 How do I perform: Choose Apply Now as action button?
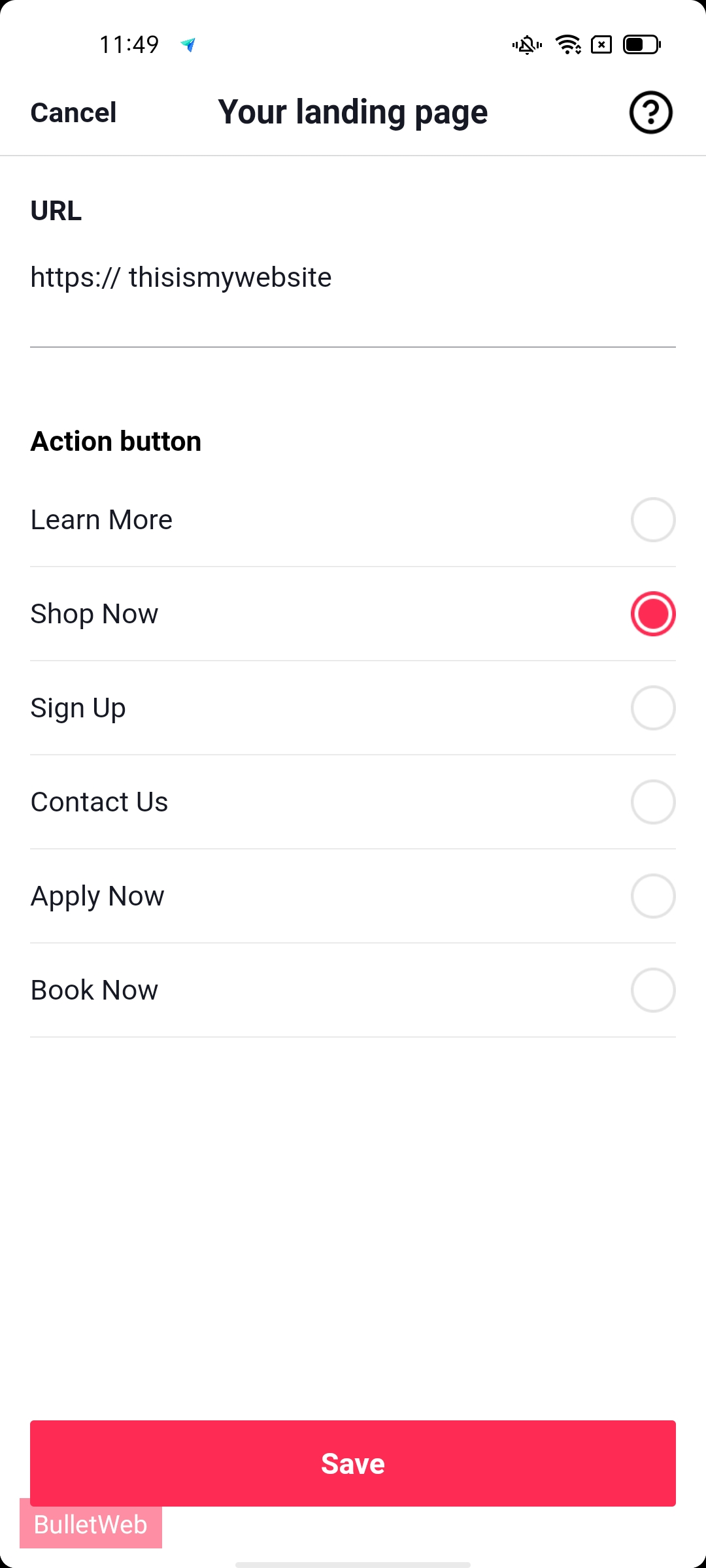point(652,896)
